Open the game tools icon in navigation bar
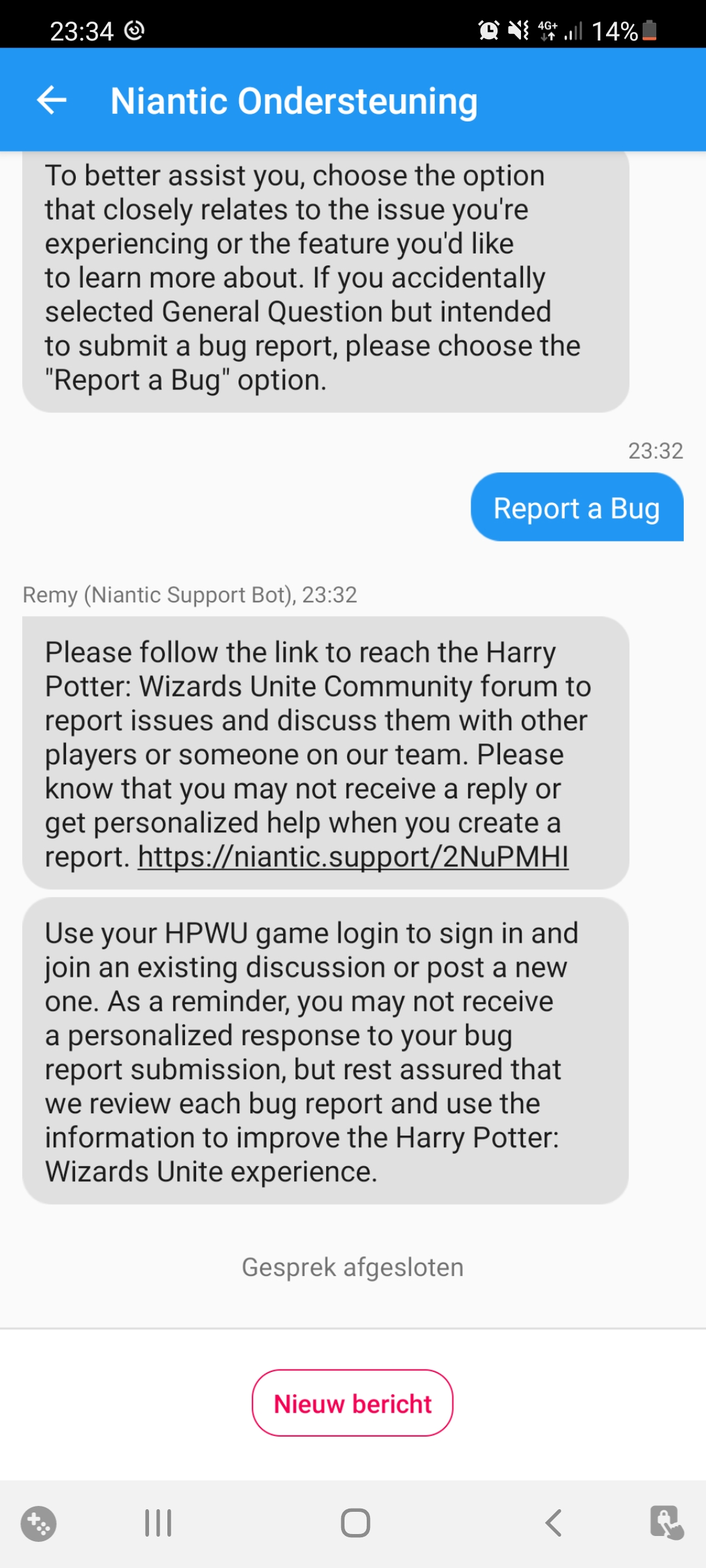 (39, 1524)
